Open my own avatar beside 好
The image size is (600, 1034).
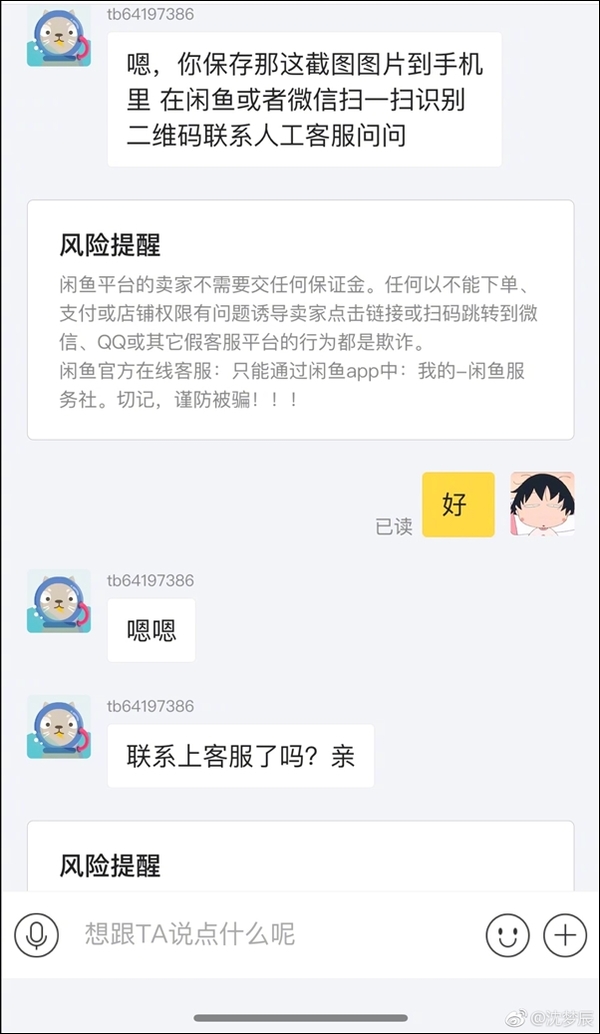[x=542, y=504]
